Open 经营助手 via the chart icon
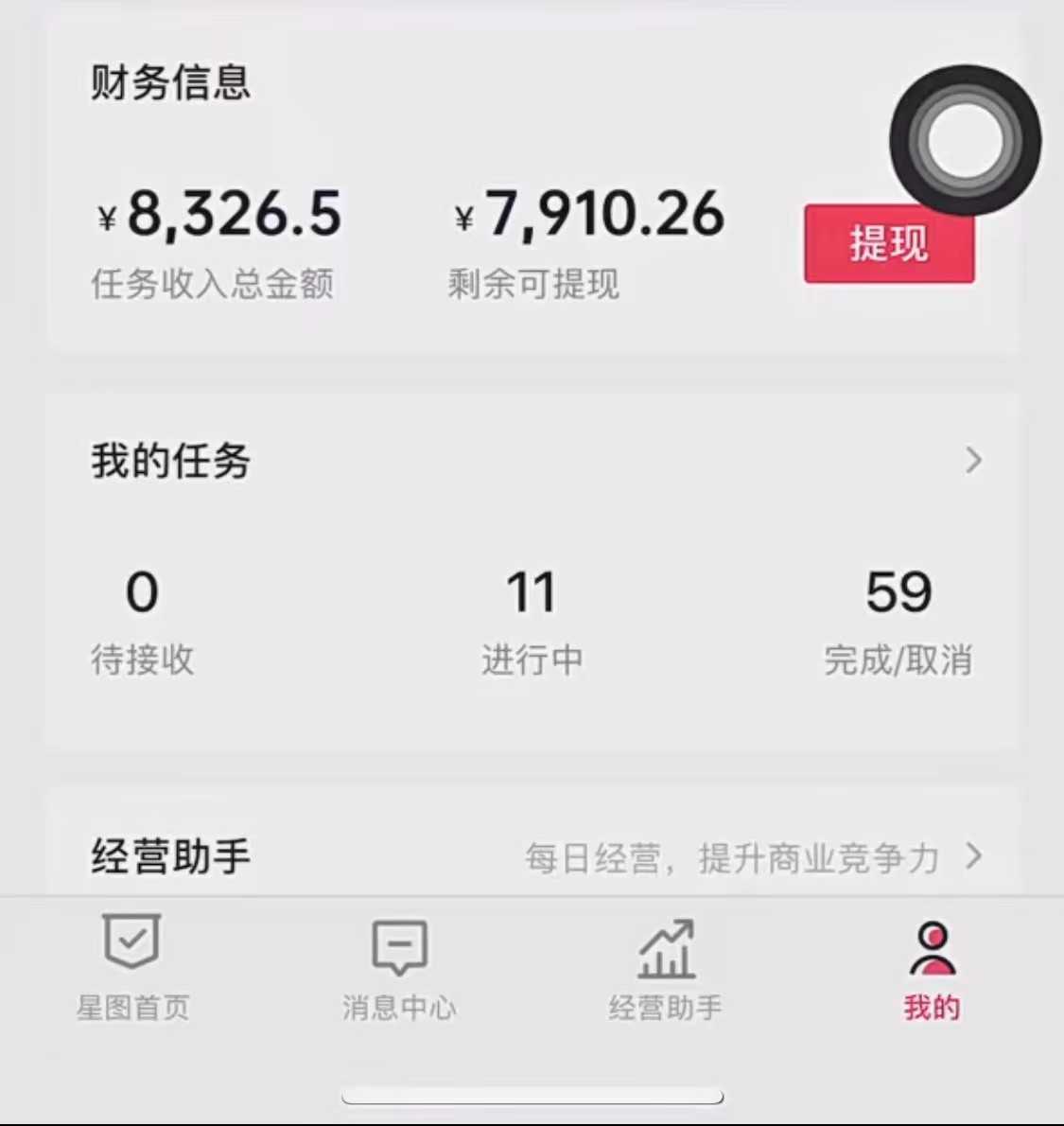Viewport: 1064px width, 1126px height. click(x=667, y=965)
